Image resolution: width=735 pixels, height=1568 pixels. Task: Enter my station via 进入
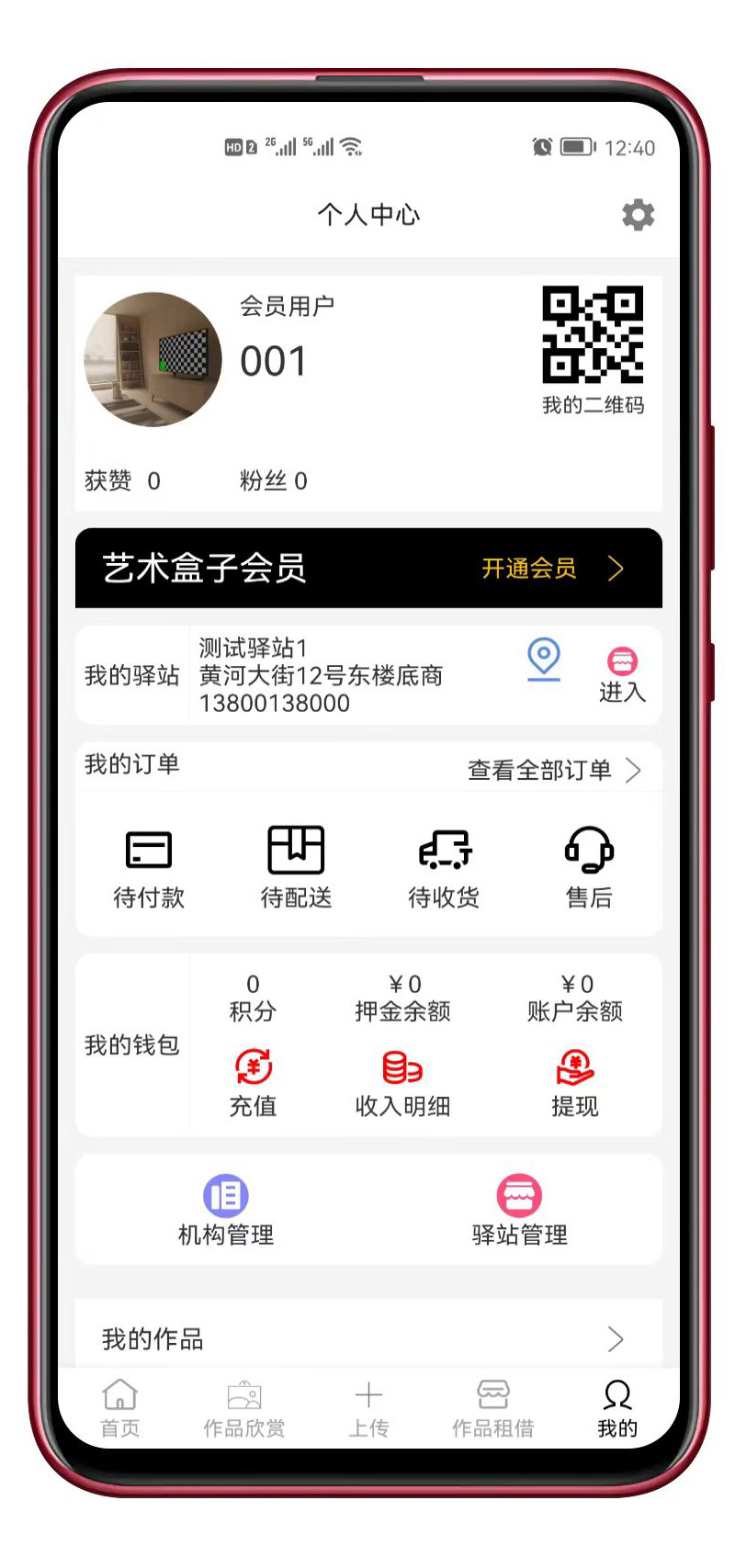pos(622,675)
